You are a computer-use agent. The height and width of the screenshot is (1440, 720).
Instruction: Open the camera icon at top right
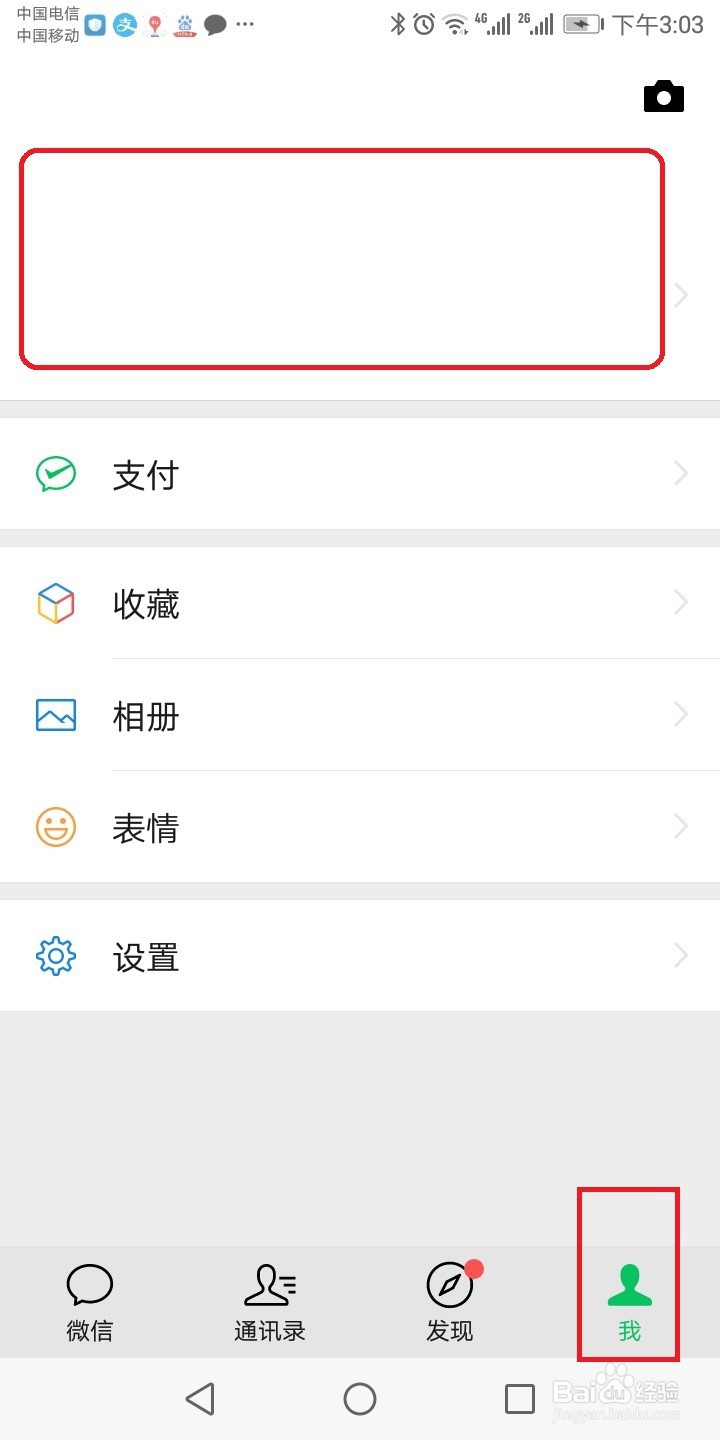[663, 96]
